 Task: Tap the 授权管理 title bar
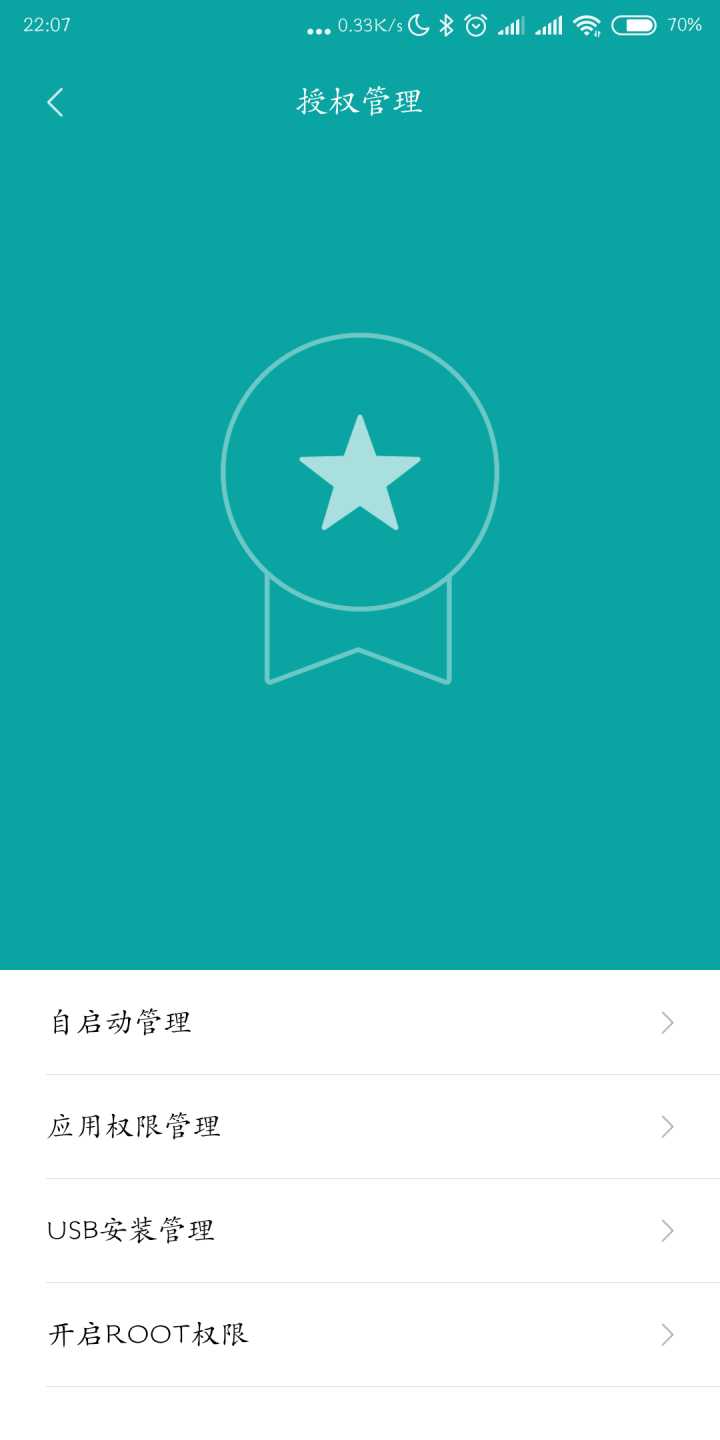coord(360,100)
